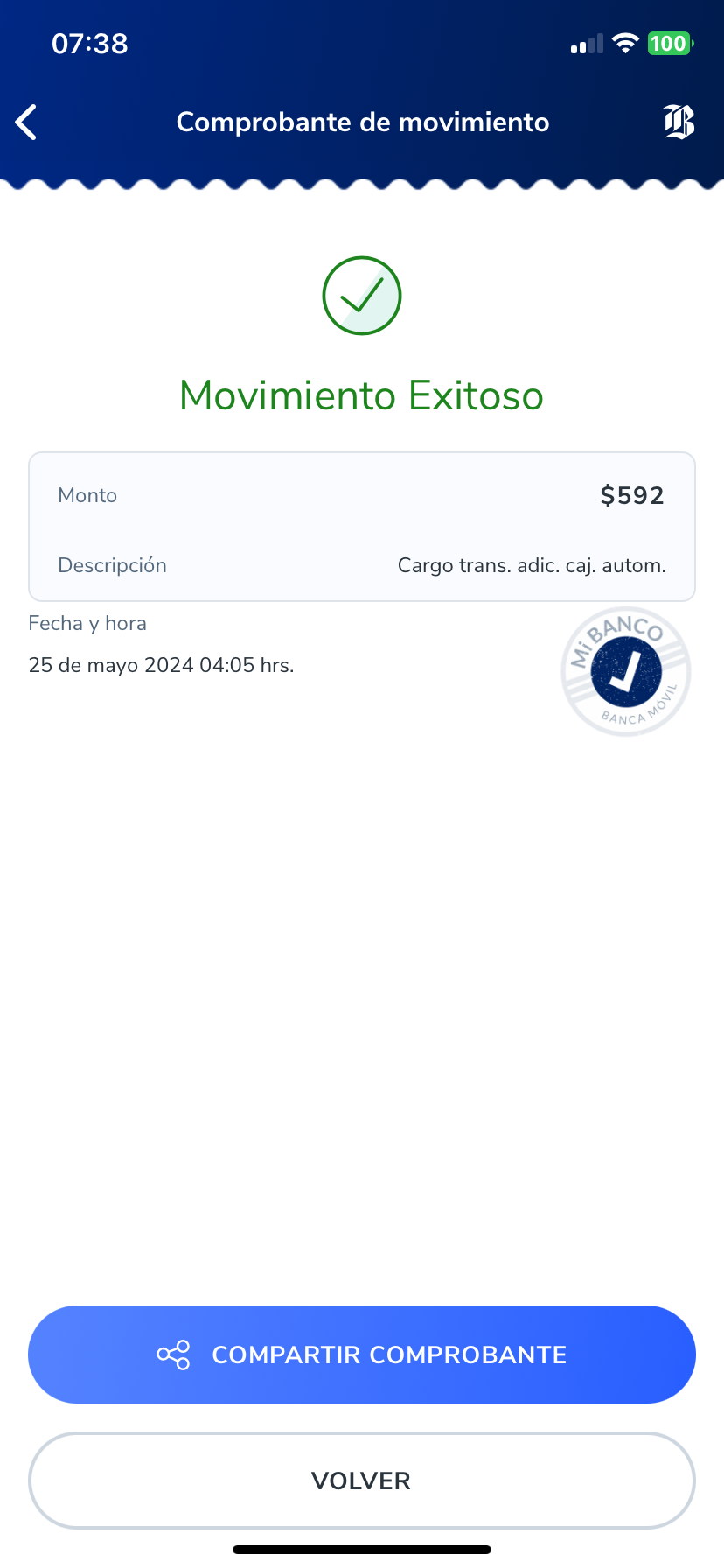Tap the battery indicator showing 100
724x1568 pixels.
click(x=667, y=43)
